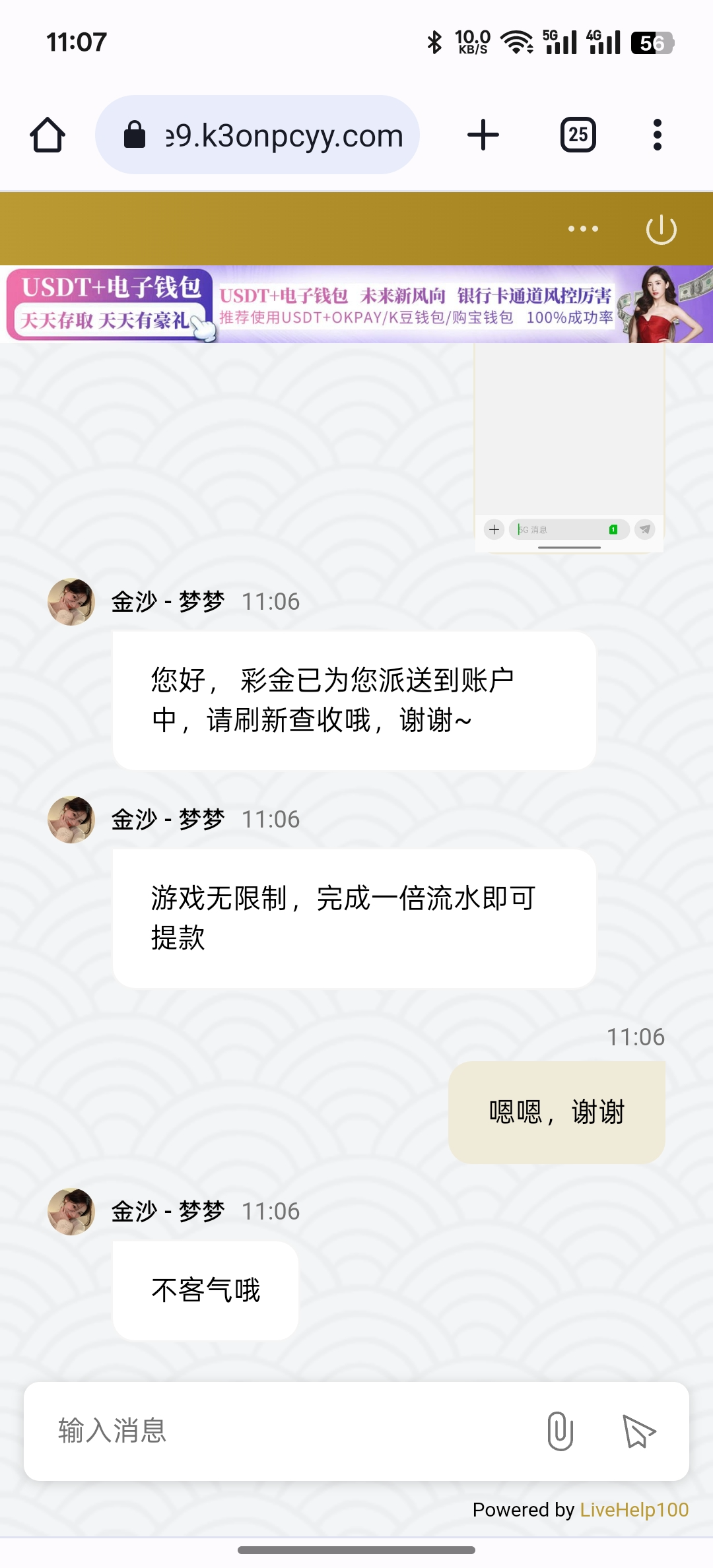
Task: Open a new browser tab with the plus icon
Action: (x=483, y=134)
